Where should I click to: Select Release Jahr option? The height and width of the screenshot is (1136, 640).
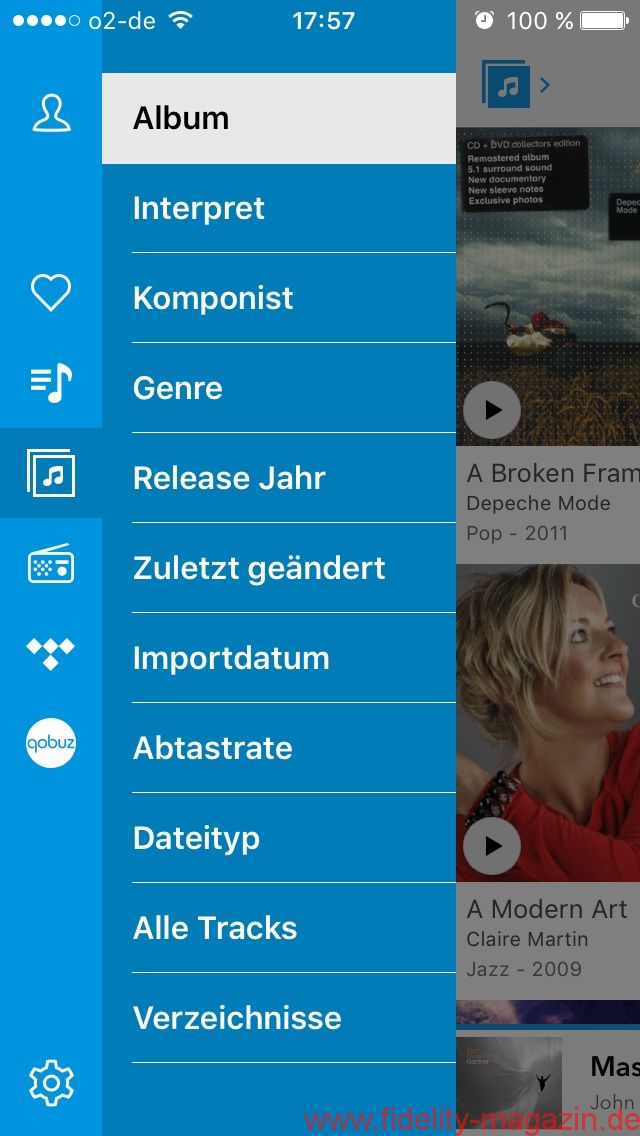point(278,478)
